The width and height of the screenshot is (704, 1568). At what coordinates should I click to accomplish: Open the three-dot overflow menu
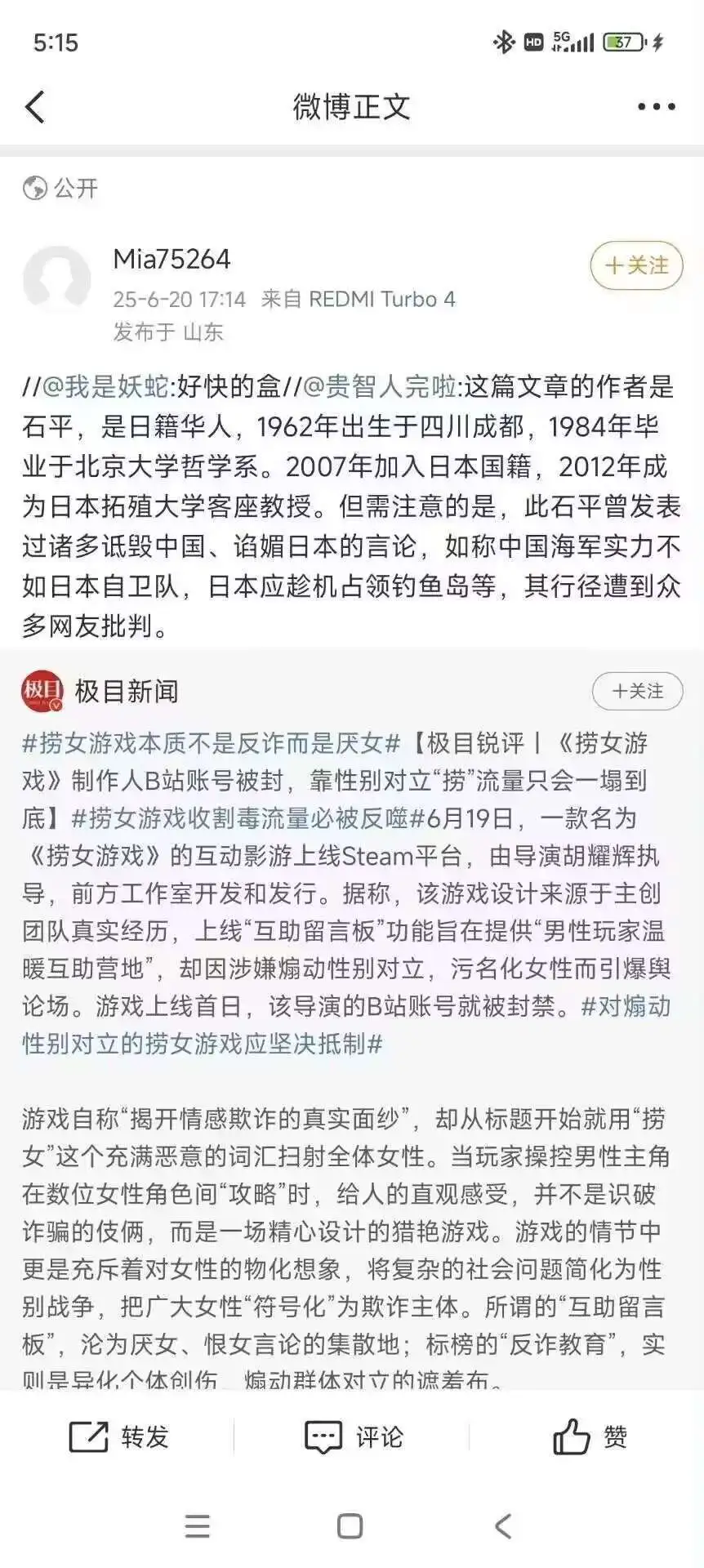pos(656,107)
